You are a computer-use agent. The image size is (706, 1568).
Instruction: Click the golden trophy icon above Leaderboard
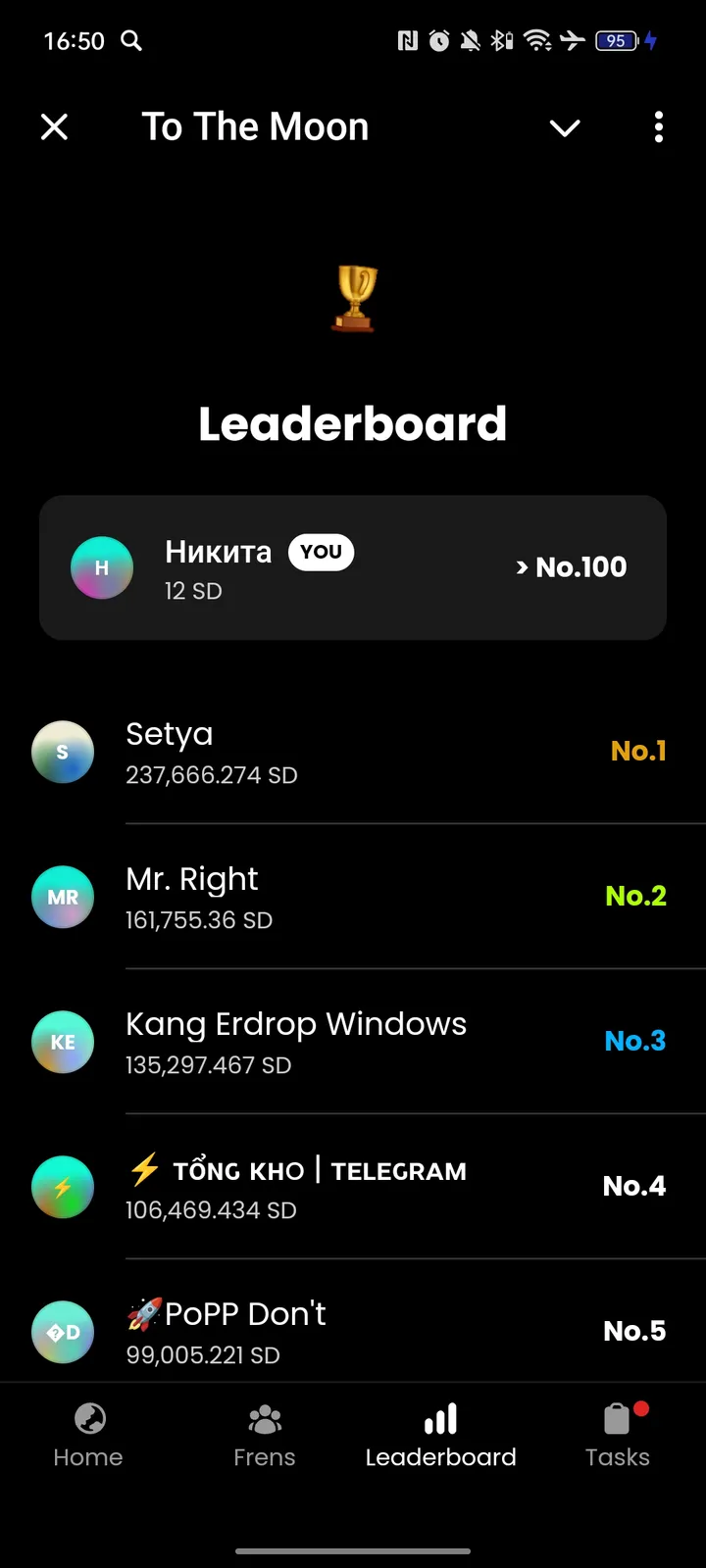pyautogui.click(x=354, y=297)
